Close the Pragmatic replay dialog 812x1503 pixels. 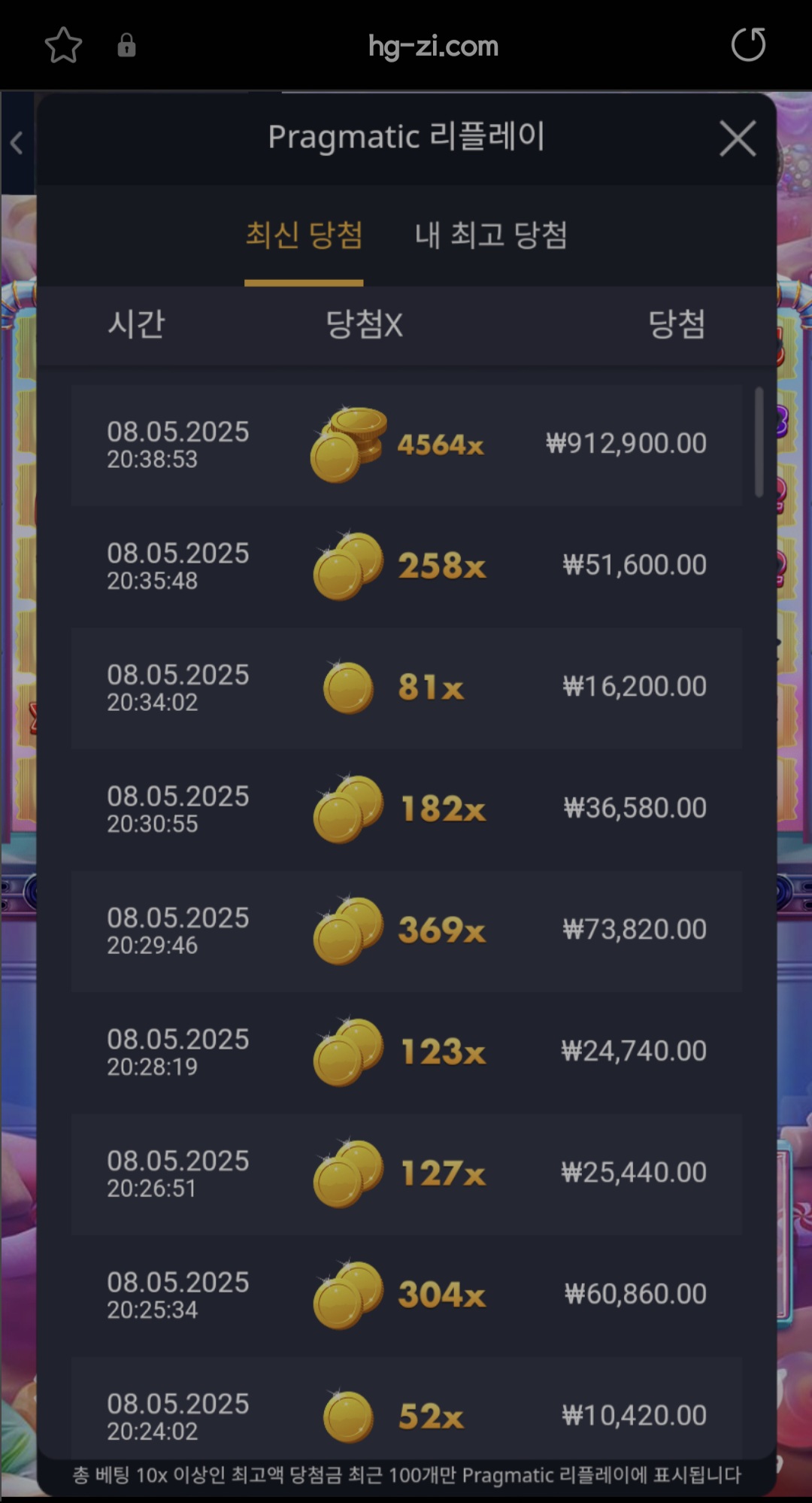[x=737, y=138]
